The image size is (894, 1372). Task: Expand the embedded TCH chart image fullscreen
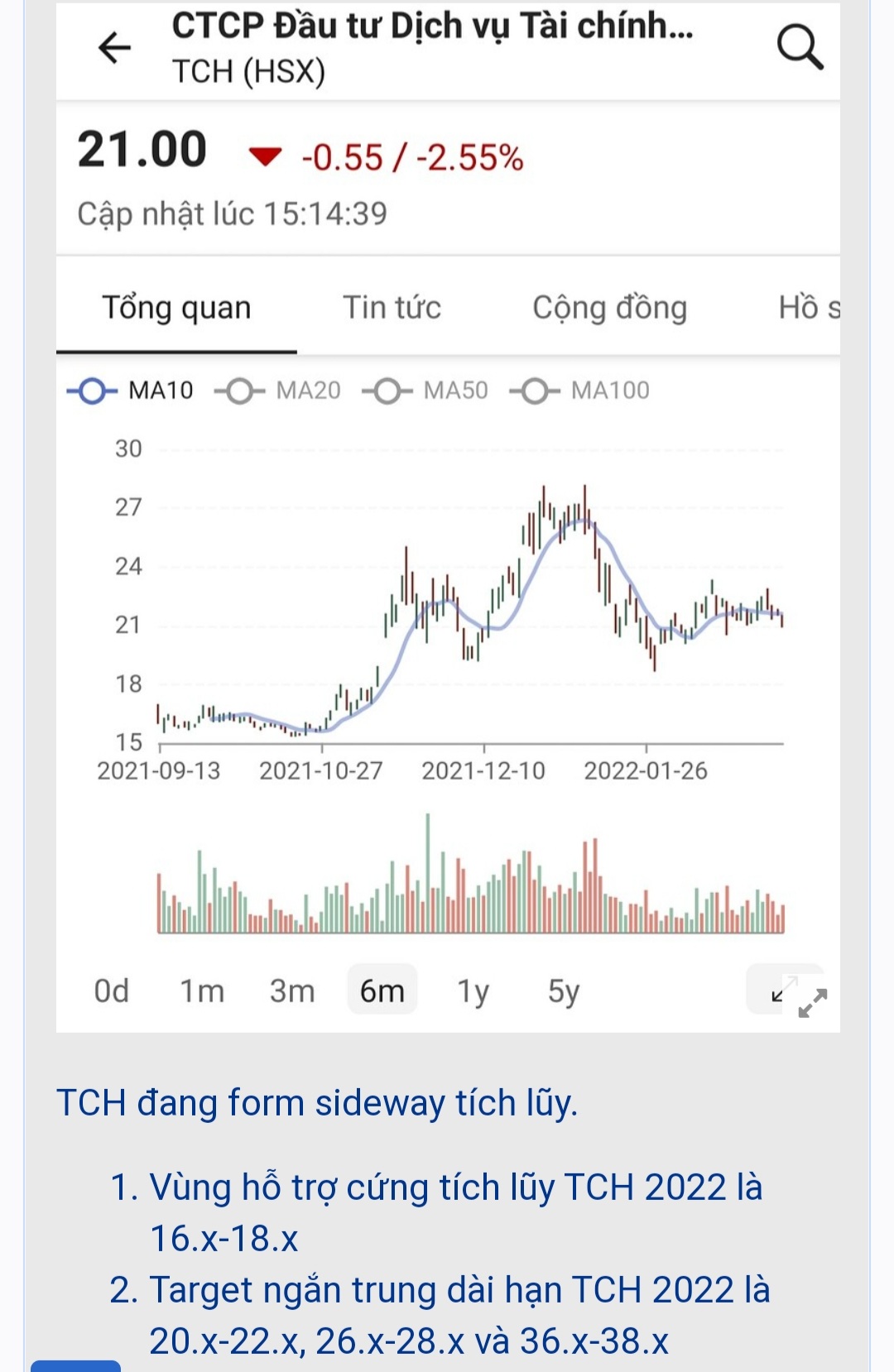pos(812,1002)
